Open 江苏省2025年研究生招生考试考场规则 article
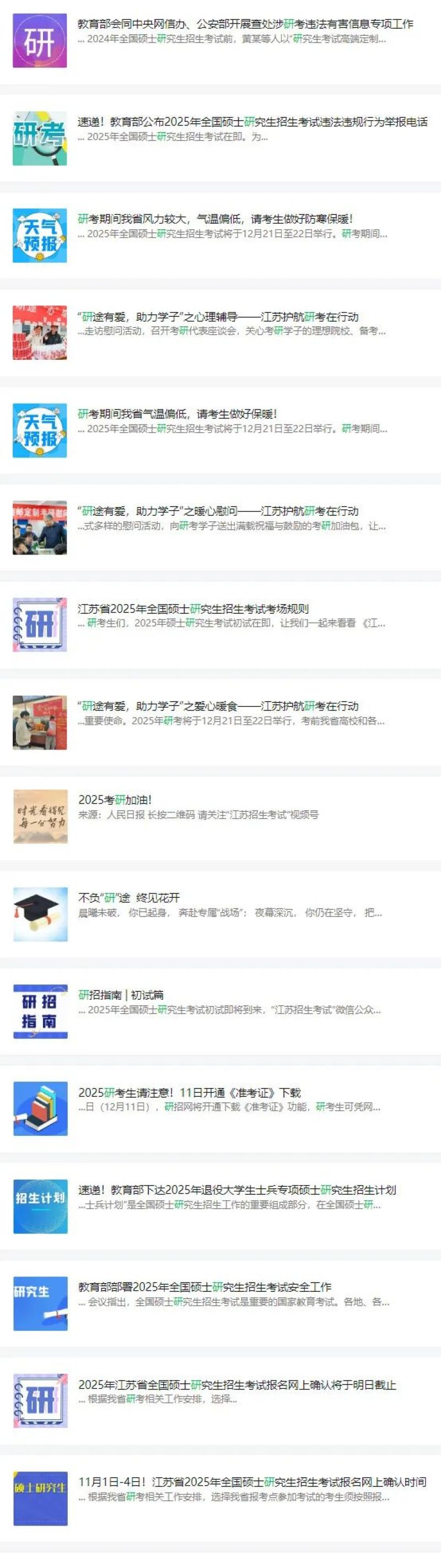 pos(193,608)
